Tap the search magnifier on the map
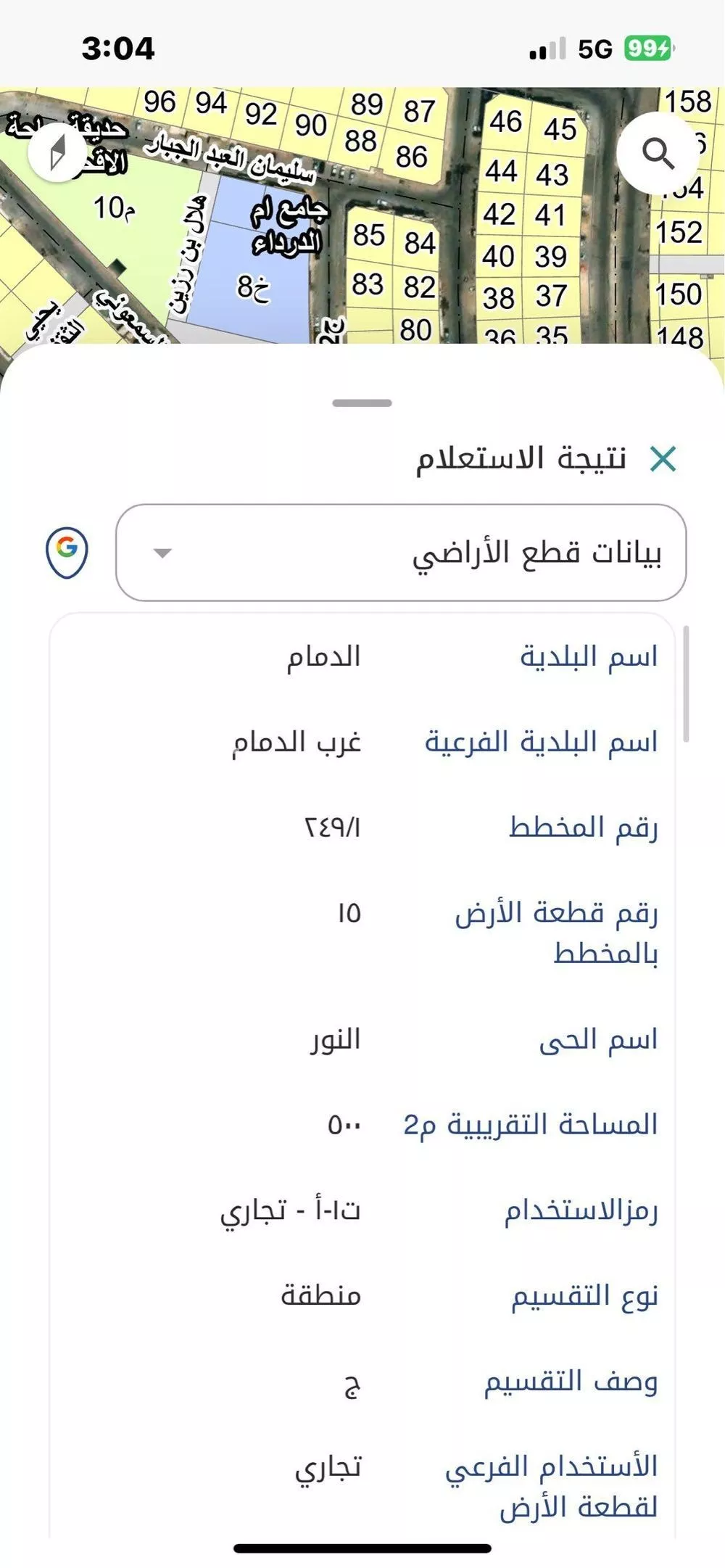The width and height of the screenshot is (725, 1568). [658, 153]
